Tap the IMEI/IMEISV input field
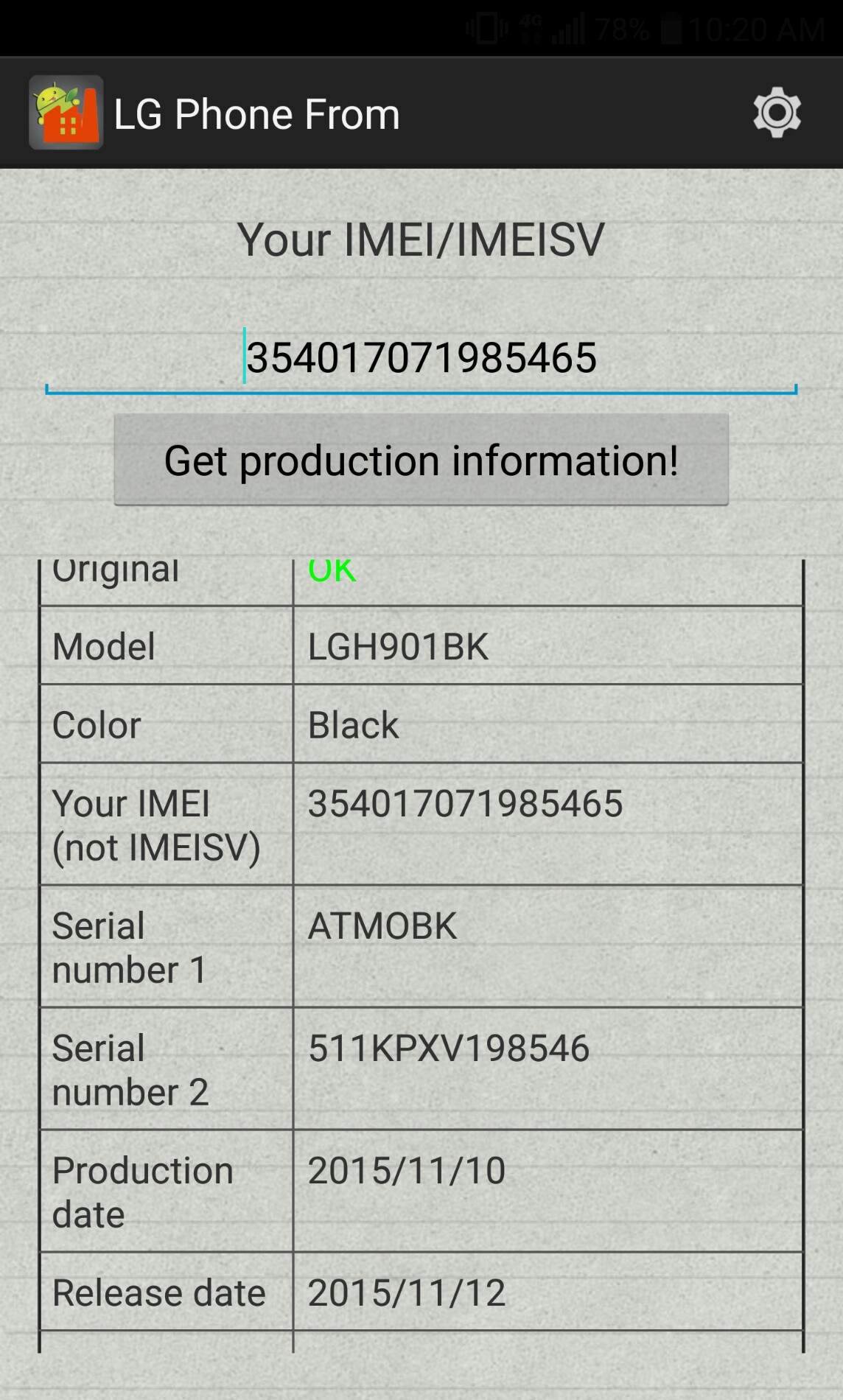The height and width of the screenshot is (1400, 843). pyautogui.click(x=421, y=358)
